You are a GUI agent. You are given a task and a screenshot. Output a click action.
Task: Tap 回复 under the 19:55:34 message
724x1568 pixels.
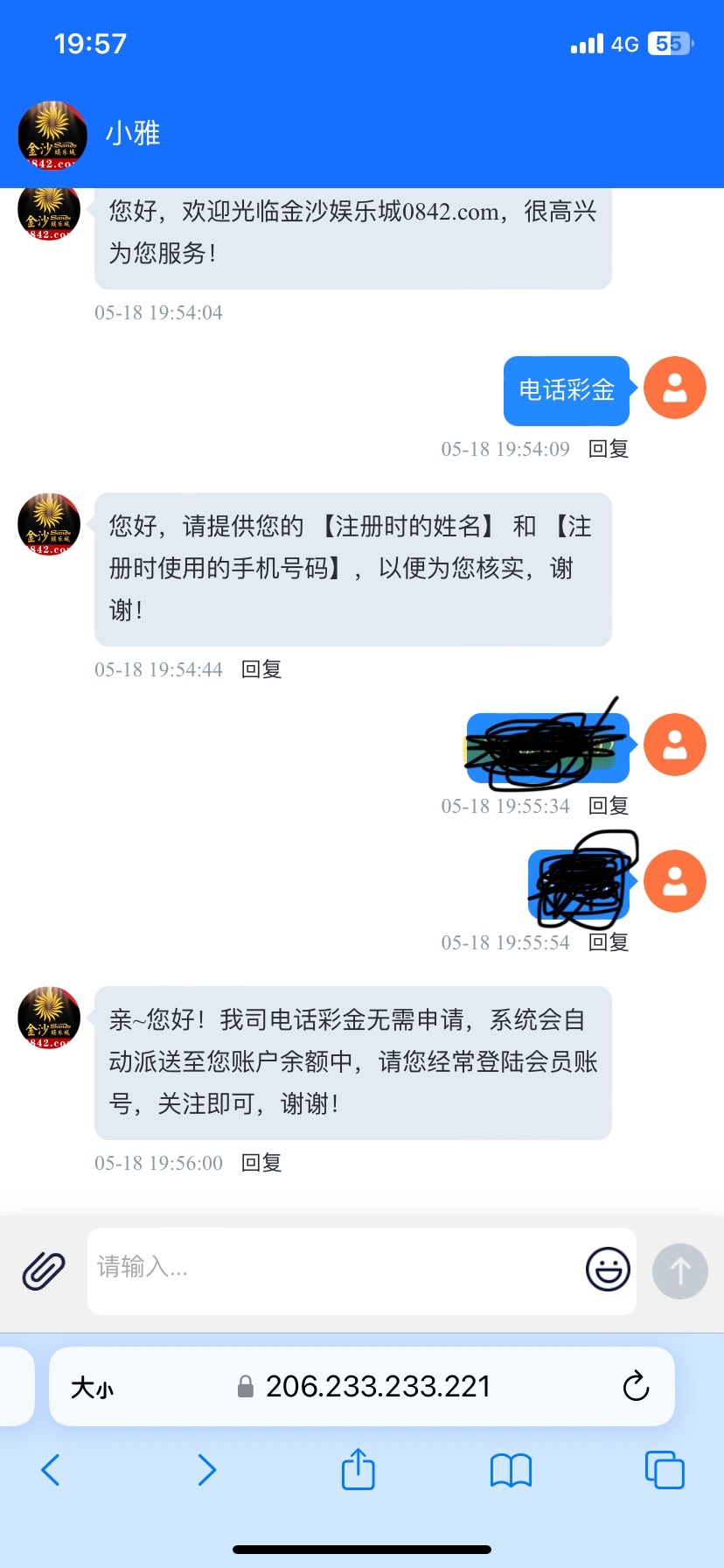(609, 806)
